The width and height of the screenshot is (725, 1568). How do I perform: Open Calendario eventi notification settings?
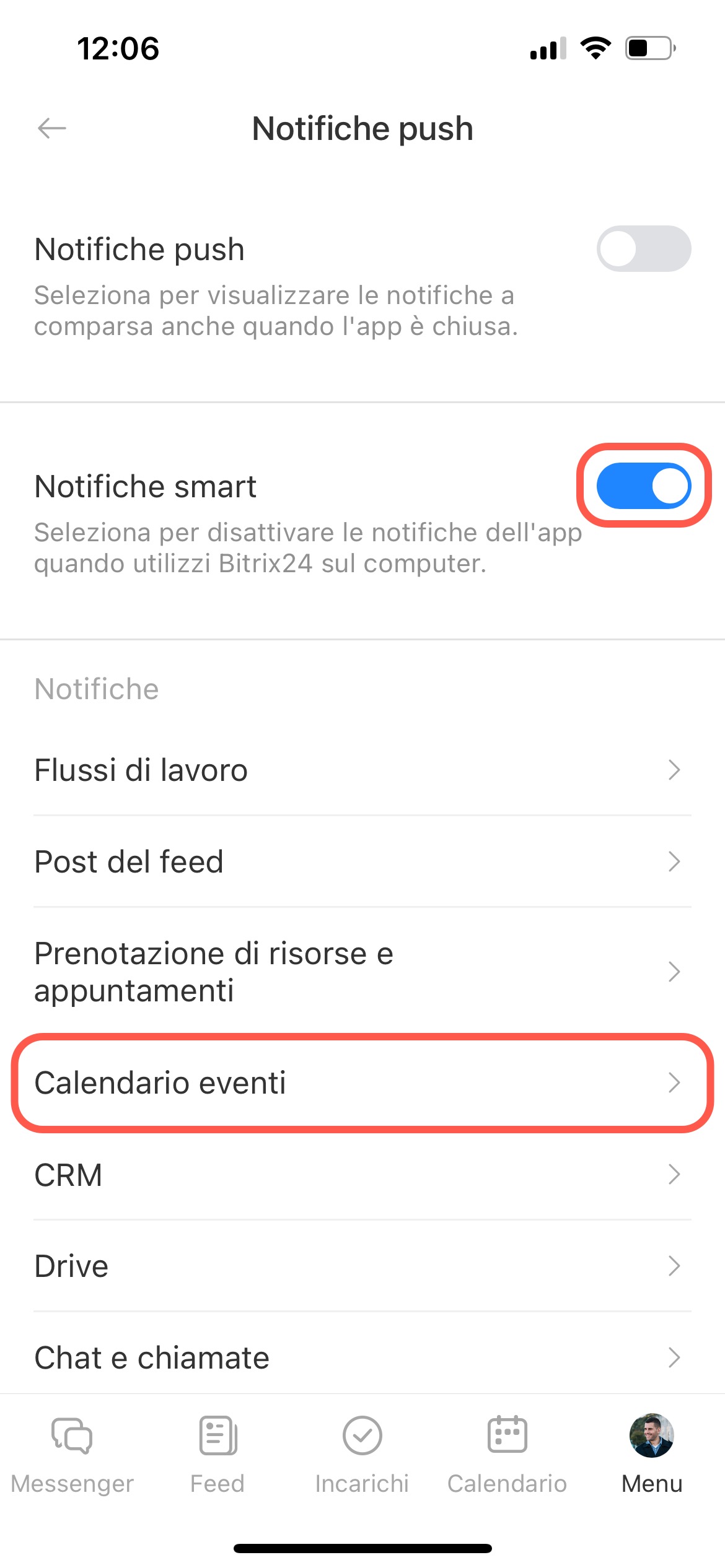[362, 1083]
